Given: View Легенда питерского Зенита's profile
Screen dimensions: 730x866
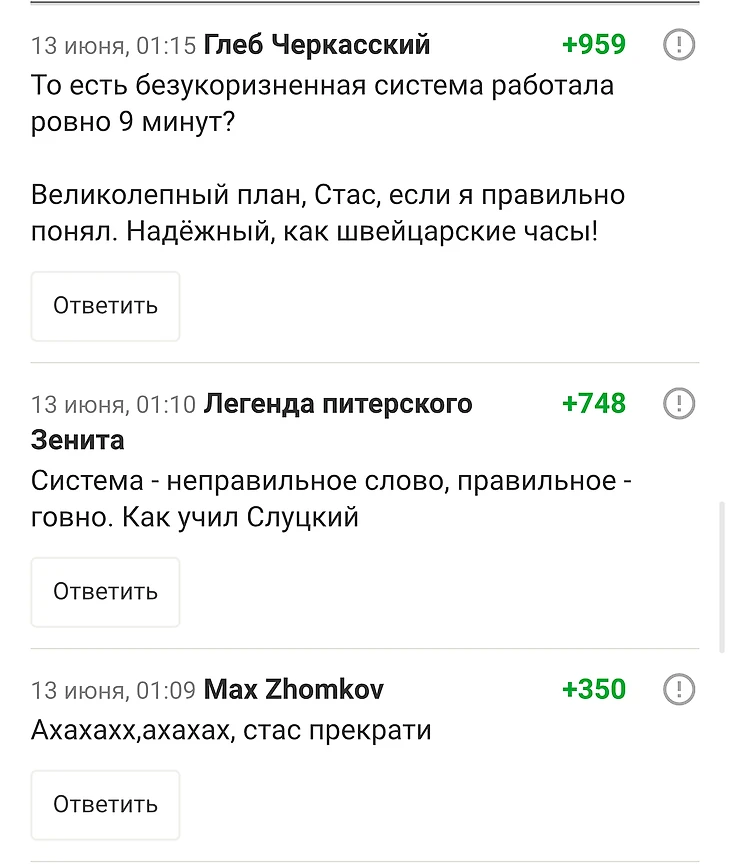Looking at the screenshot, I should (337, 404).
